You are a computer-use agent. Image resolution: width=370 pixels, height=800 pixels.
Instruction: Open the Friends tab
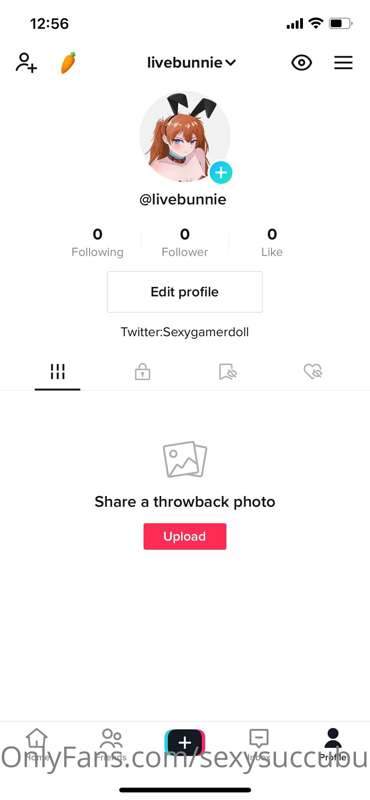[112, 744]
